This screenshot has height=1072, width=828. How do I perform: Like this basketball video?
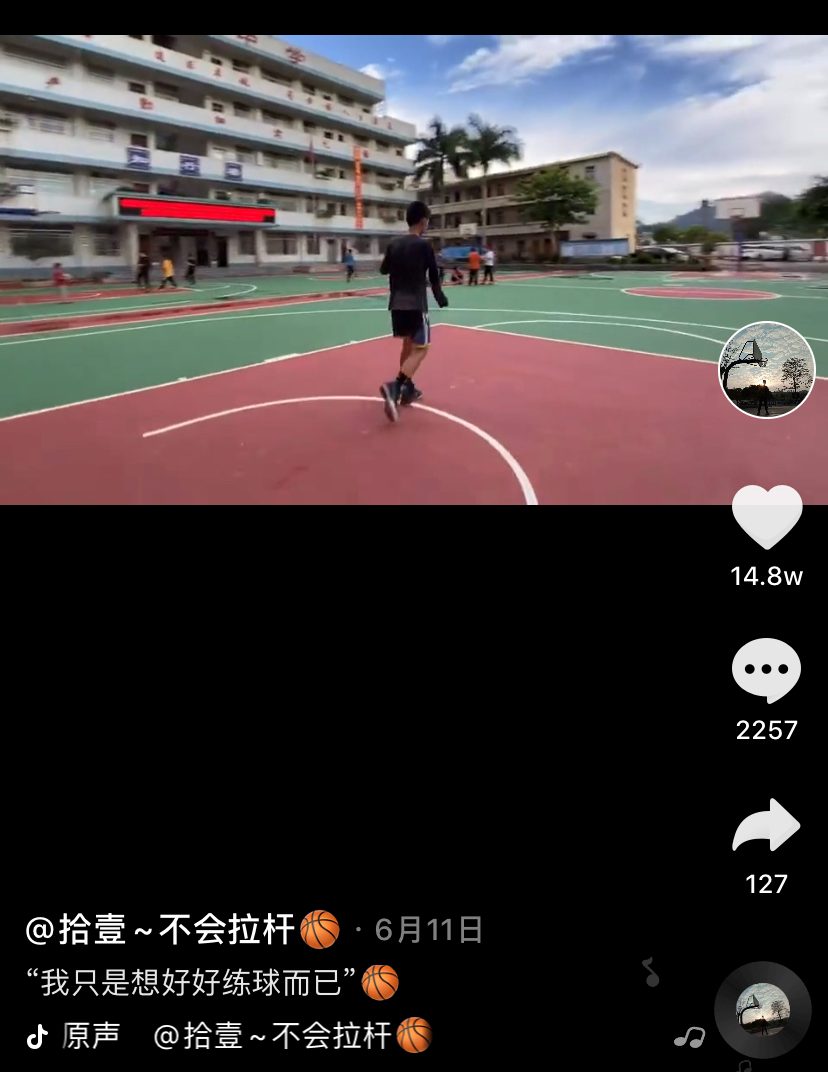pyautogui.click(x=767, y=517)
